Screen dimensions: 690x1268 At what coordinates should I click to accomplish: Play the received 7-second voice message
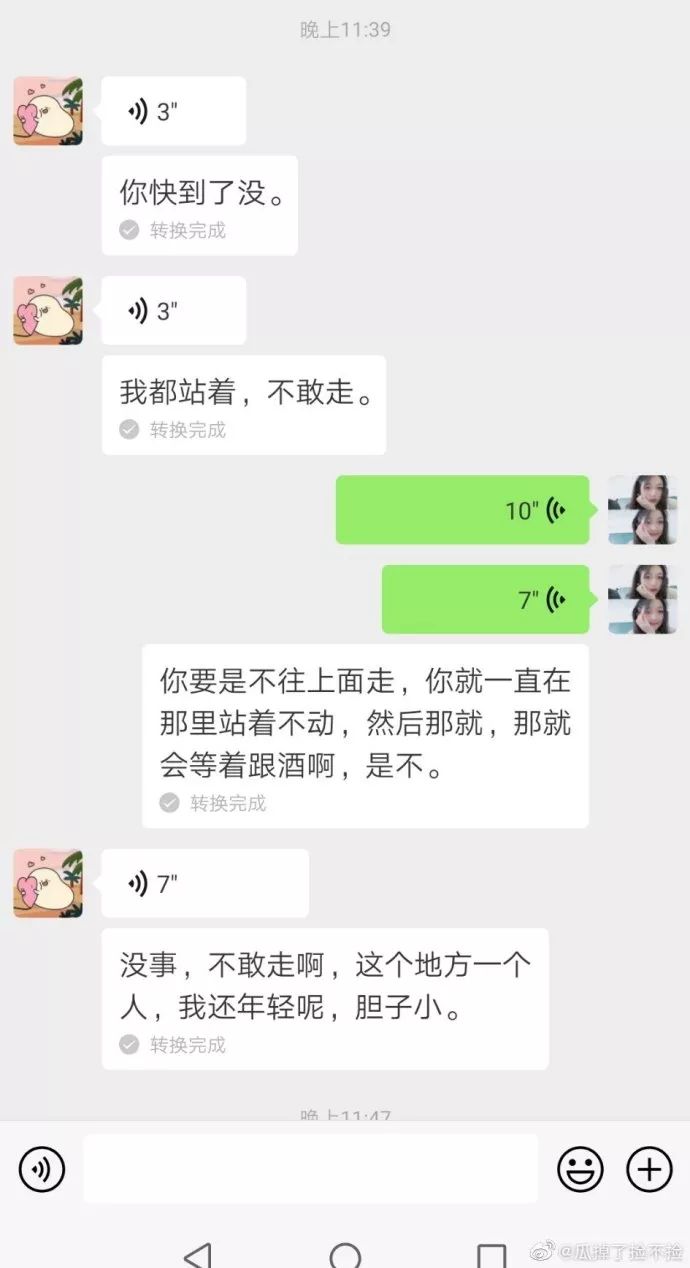[x=205, y=883]
